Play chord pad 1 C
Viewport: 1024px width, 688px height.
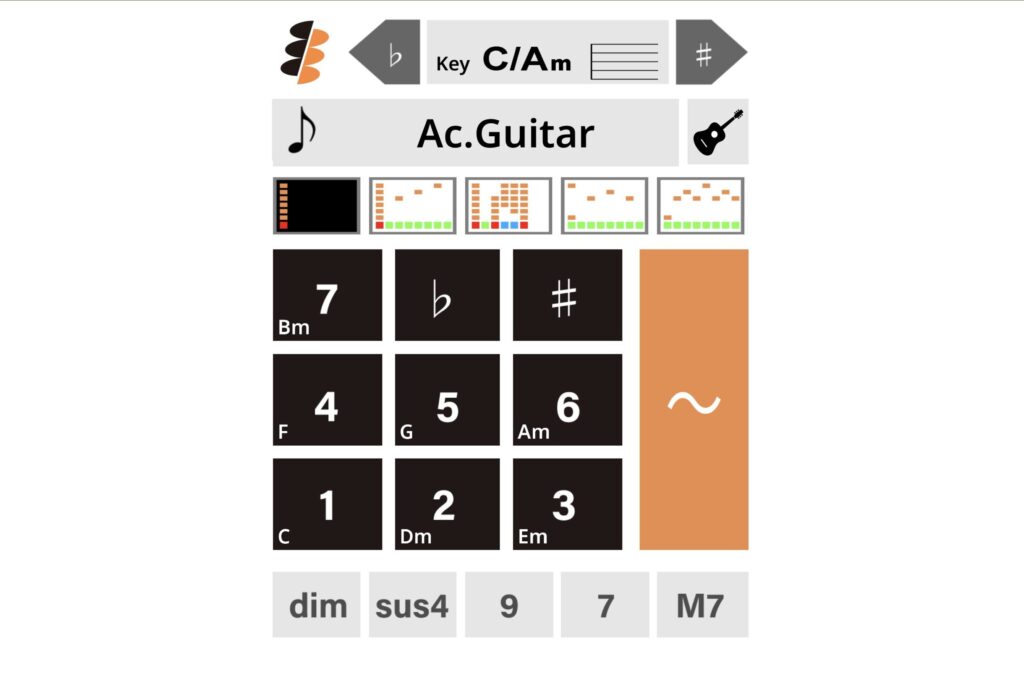point(327,504)
